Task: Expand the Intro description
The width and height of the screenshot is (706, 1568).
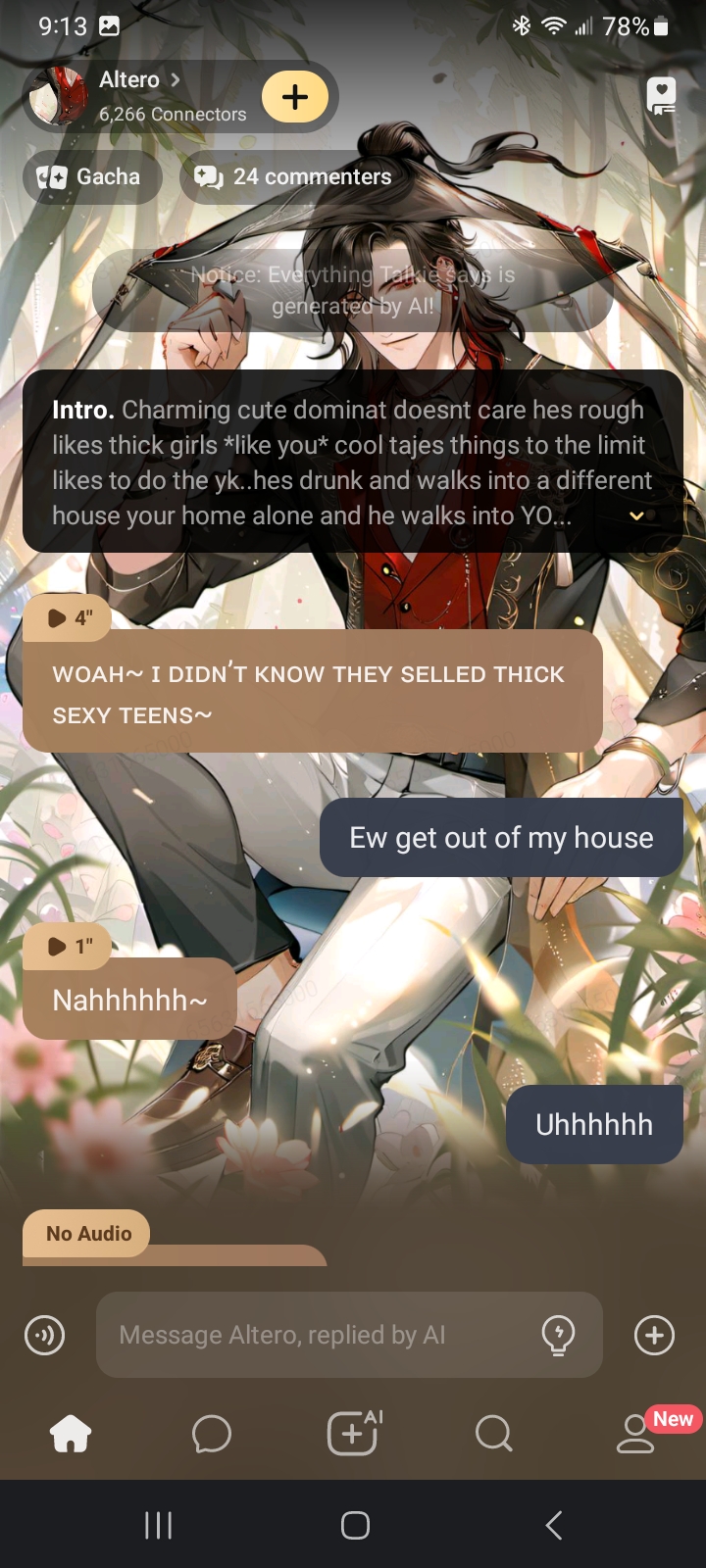Action: pos(636,515)
